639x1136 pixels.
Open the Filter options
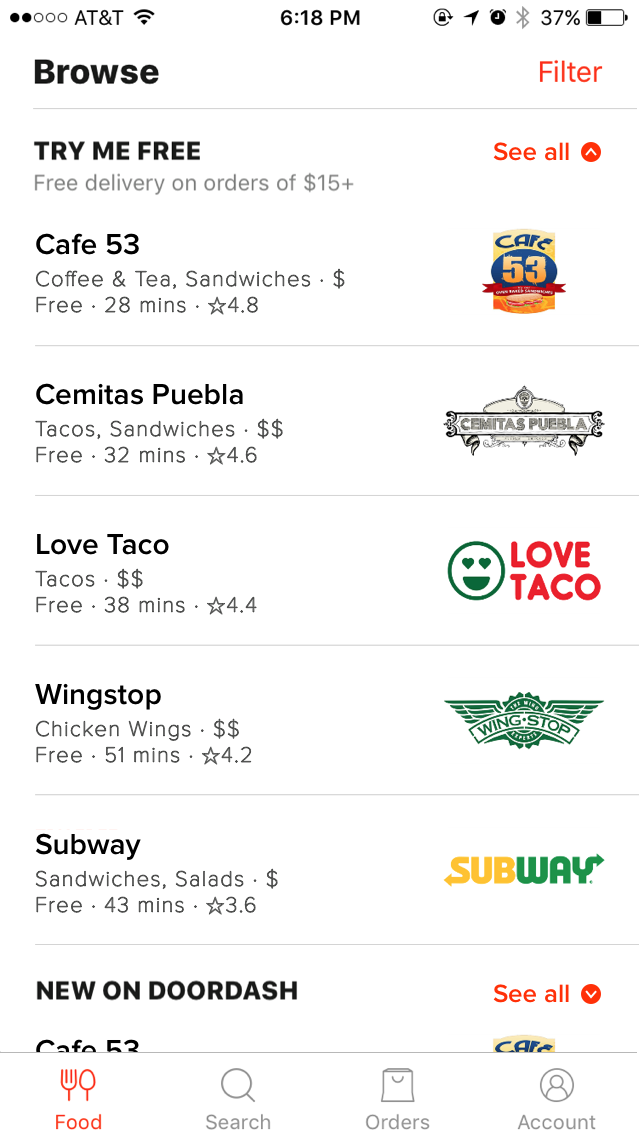569,72
